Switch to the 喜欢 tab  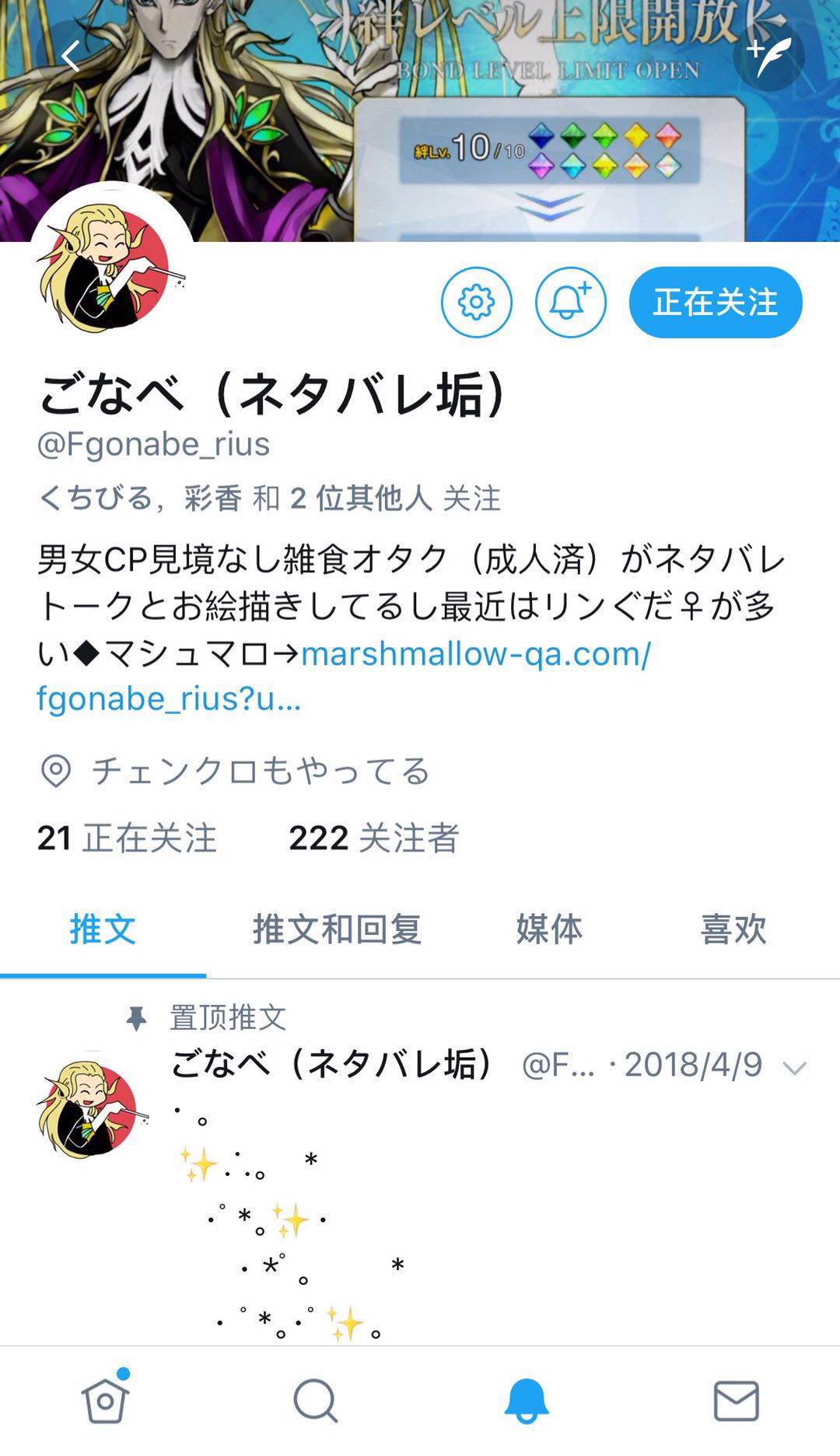pyautogui.click(x=733, y=929)
